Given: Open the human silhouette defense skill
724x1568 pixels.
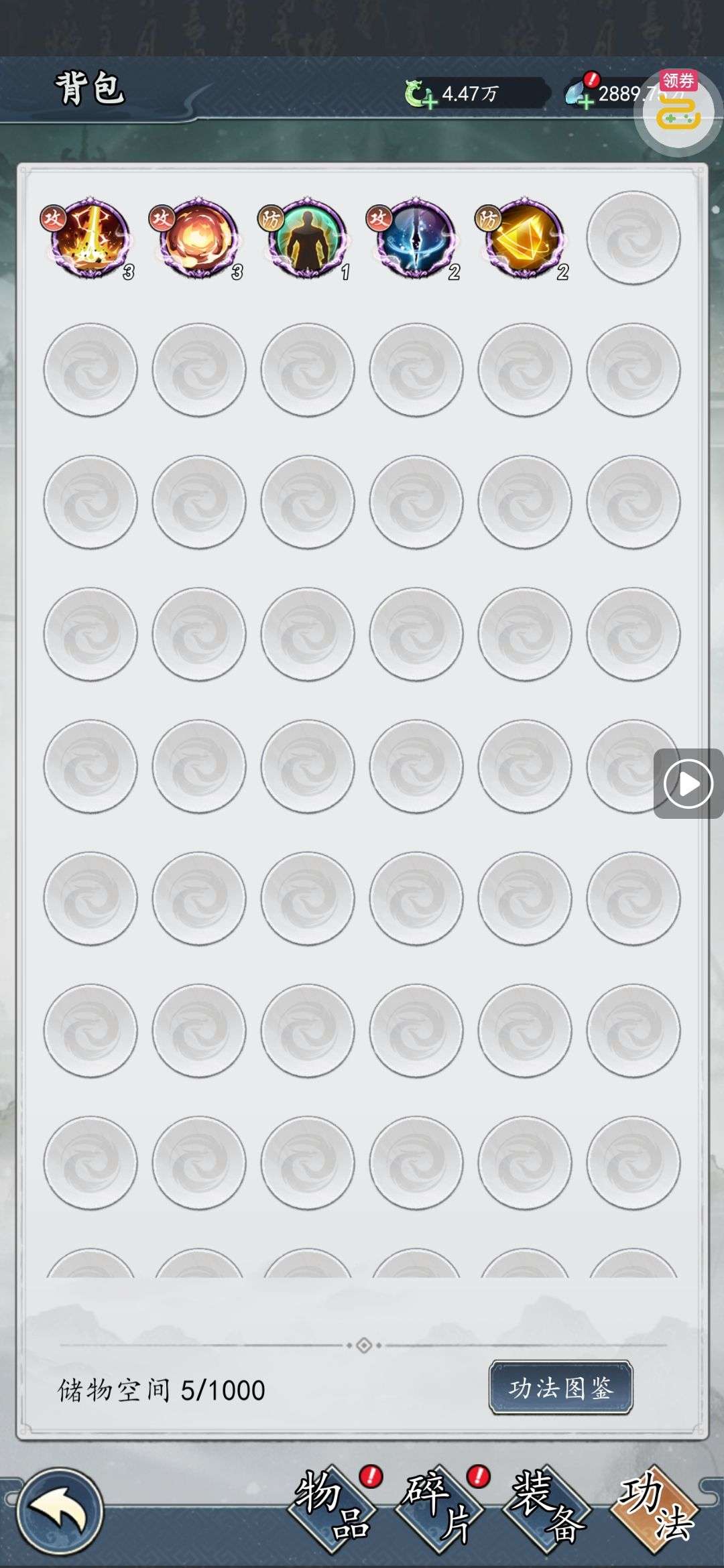Looking at the screenshot, I should [x=308, y=238].
